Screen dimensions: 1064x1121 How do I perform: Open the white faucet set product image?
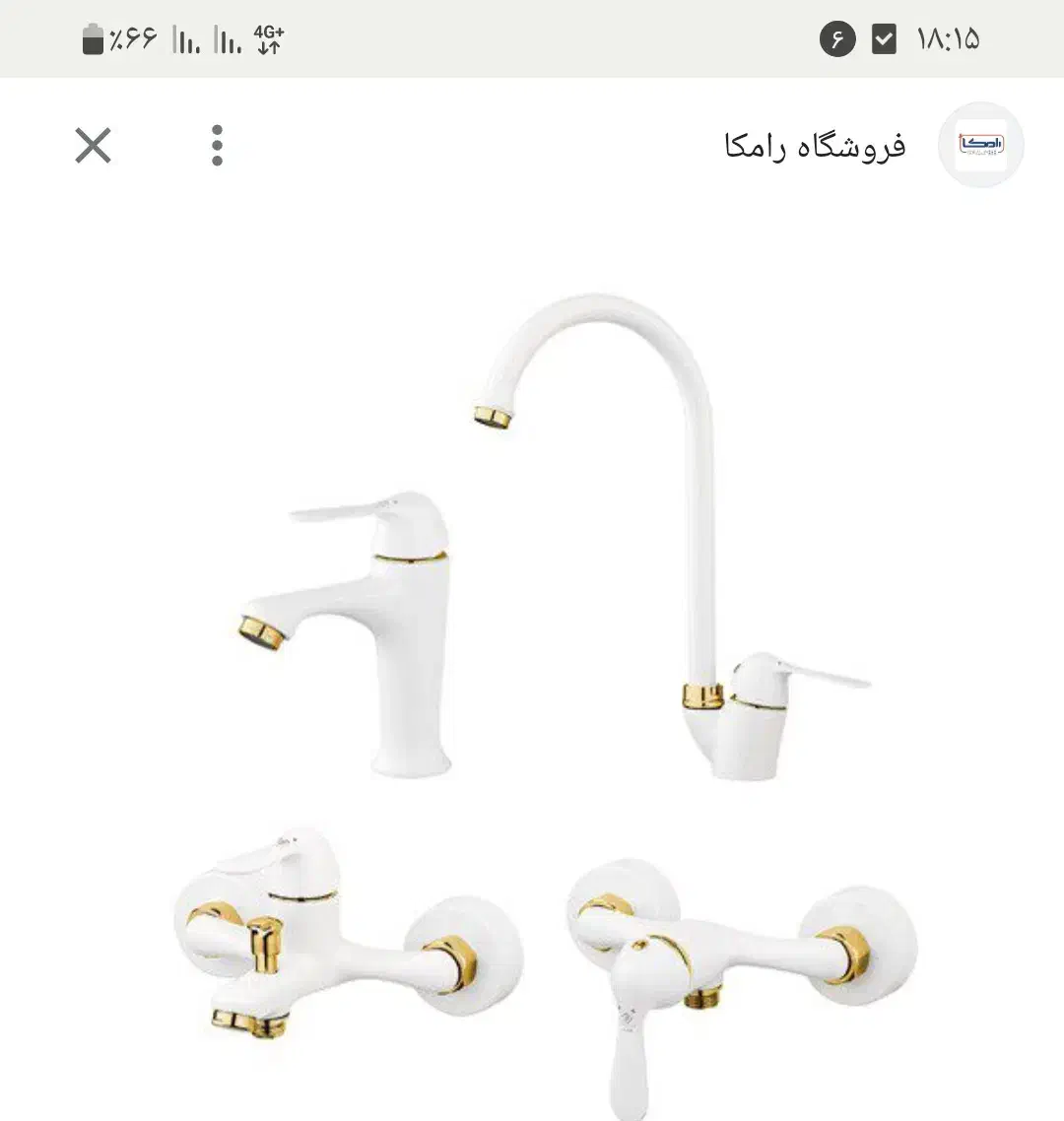[x=547, y=690]
